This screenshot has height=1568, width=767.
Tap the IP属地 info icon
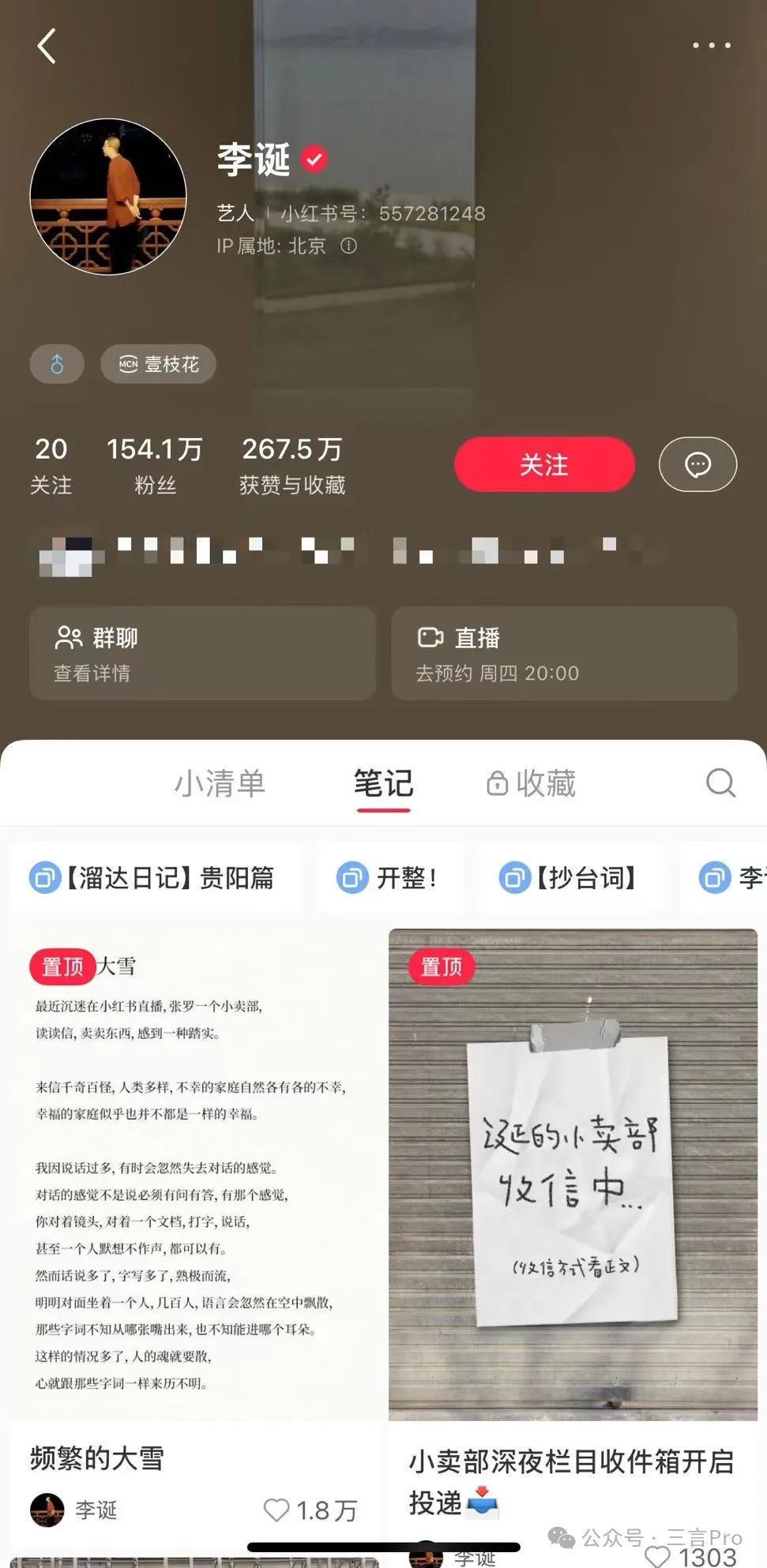coord(348,246)
